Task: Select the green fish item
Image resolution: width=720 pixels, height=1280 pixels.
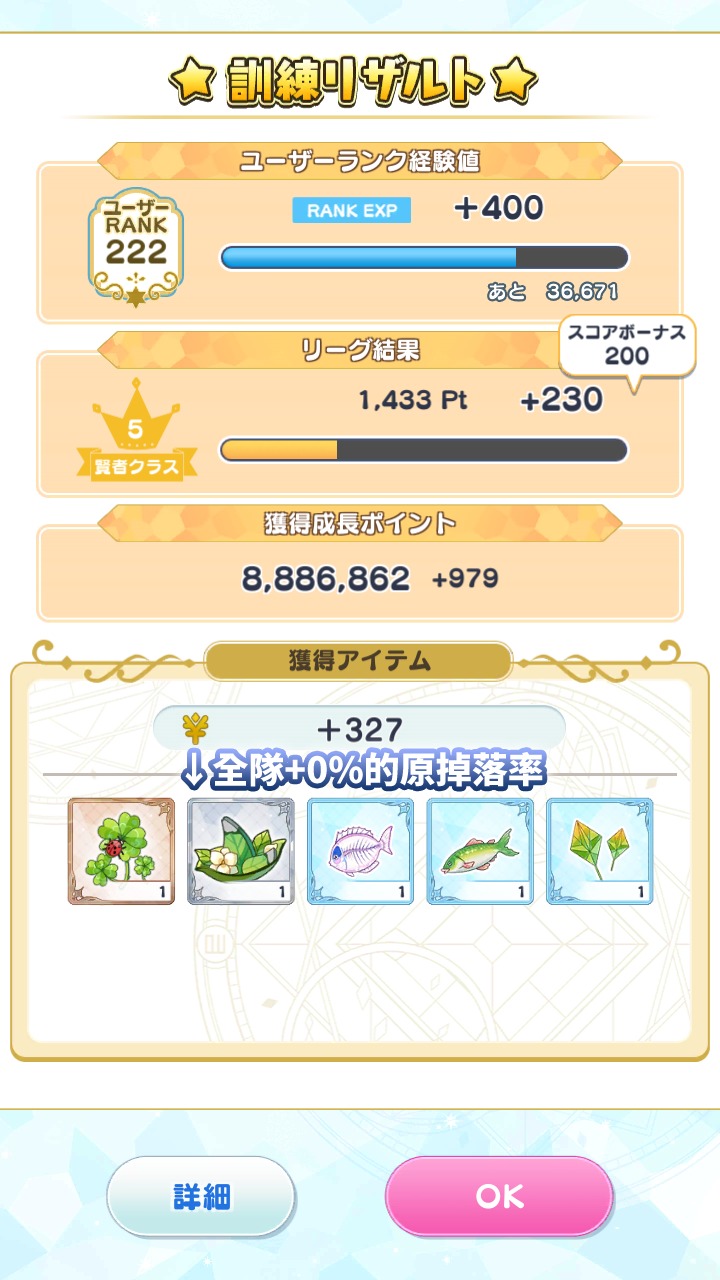Action: coord(480,851)
